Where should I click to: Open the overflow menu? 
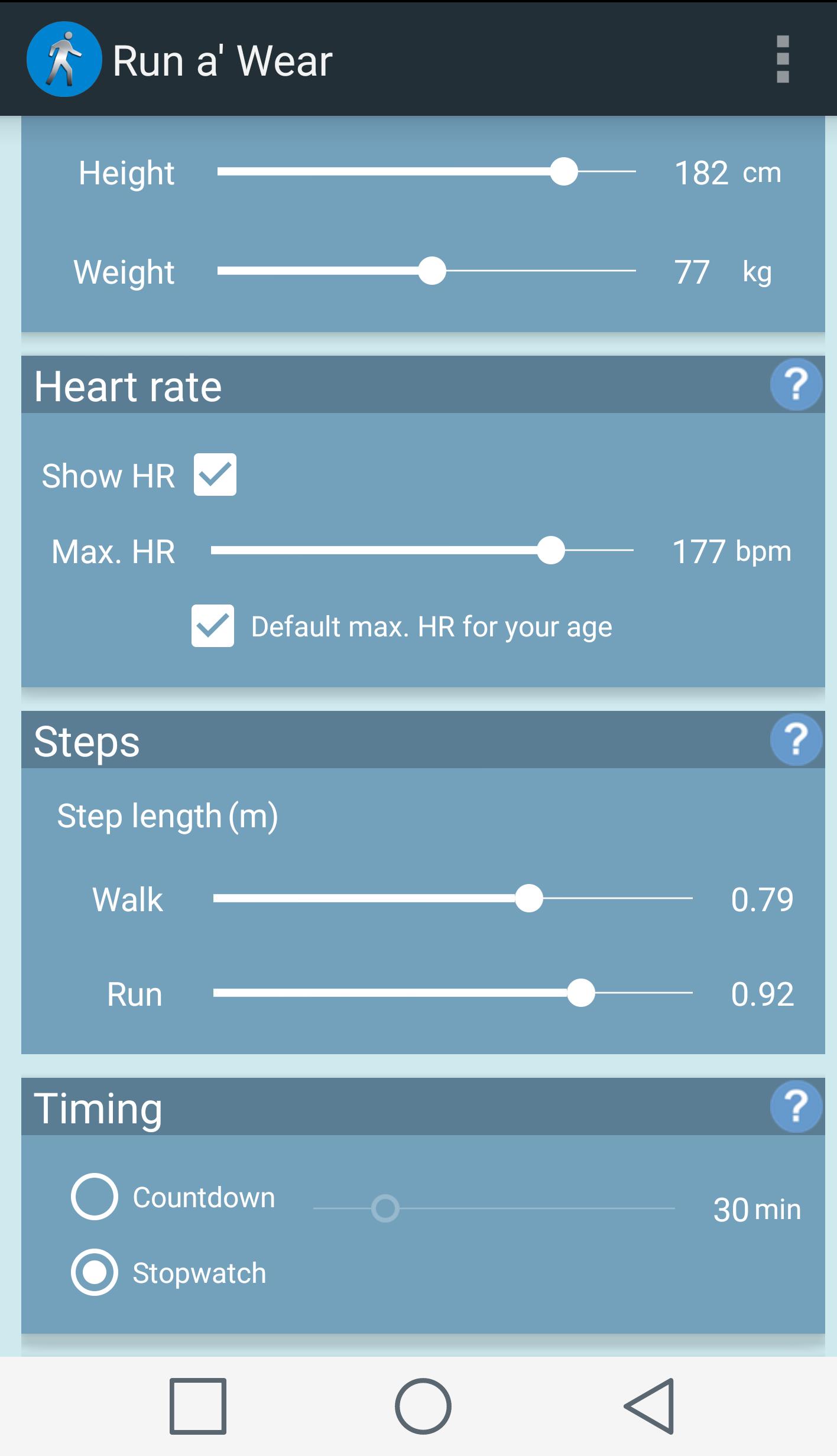pyautogui.click(x=783, y=60)
